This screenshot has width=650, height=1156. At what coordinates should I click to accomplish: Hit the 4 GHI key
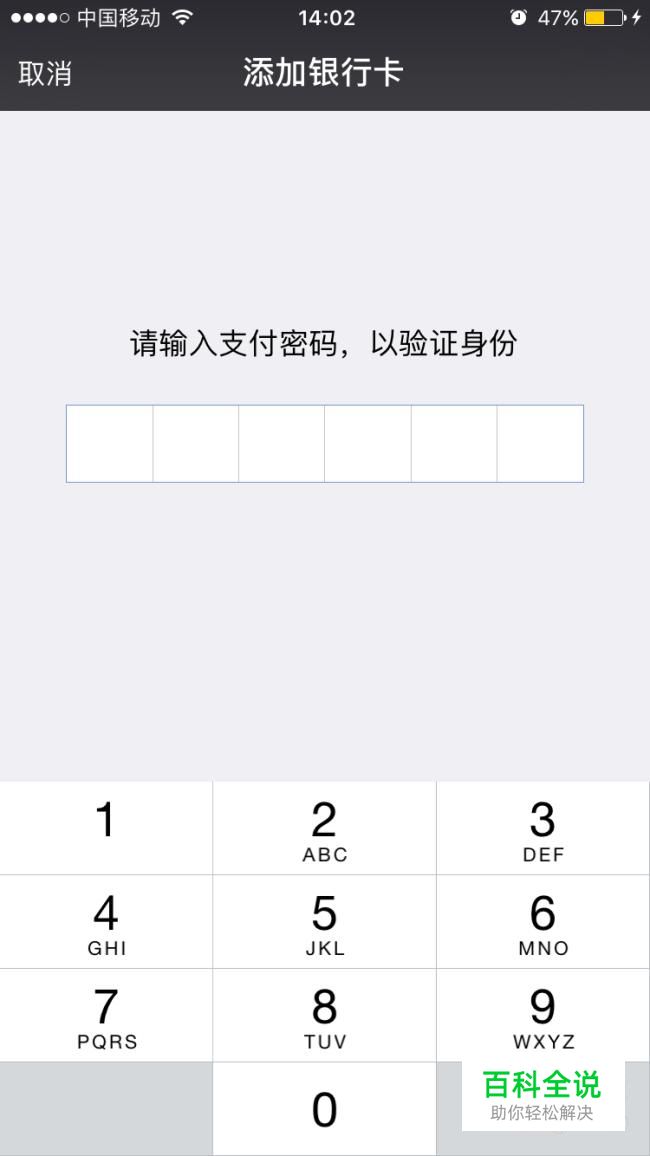coord(106,922)
